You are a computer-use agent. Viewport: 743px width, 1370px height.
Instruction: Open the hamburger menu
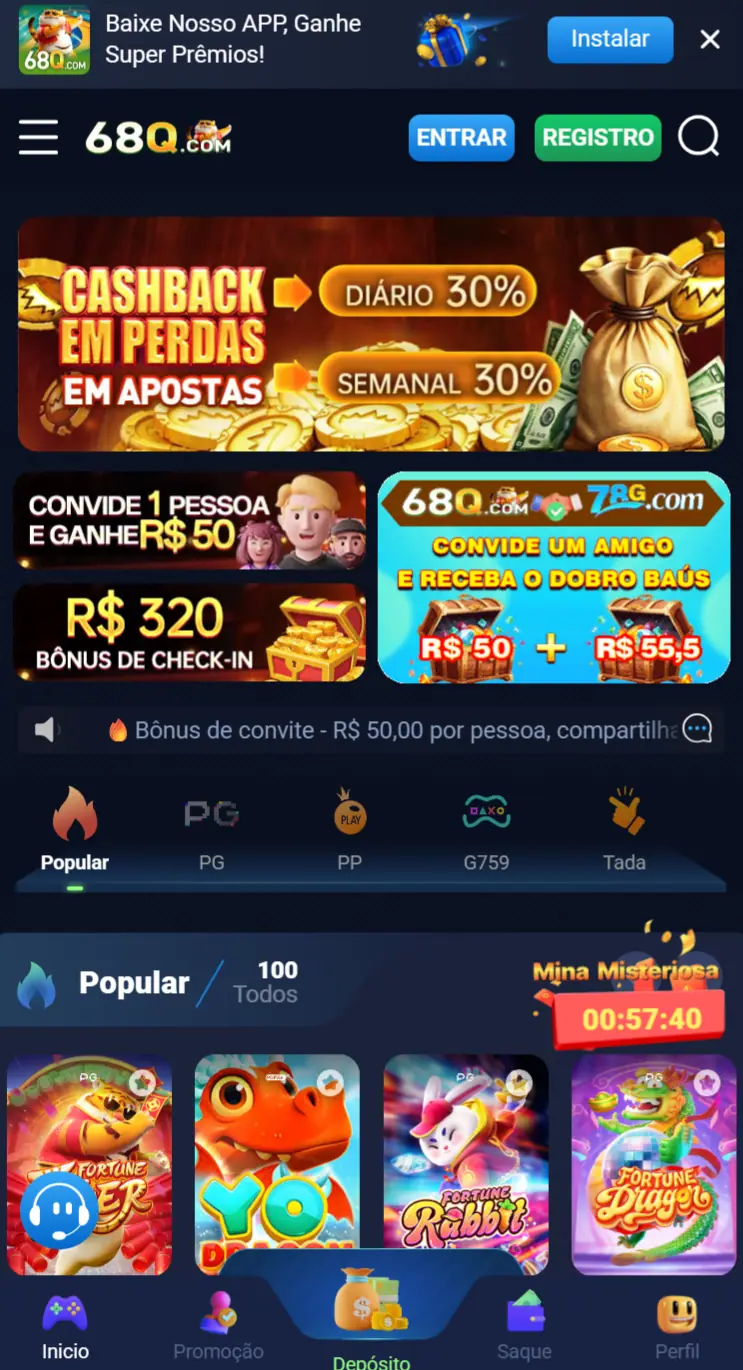(x=38, y=137)
